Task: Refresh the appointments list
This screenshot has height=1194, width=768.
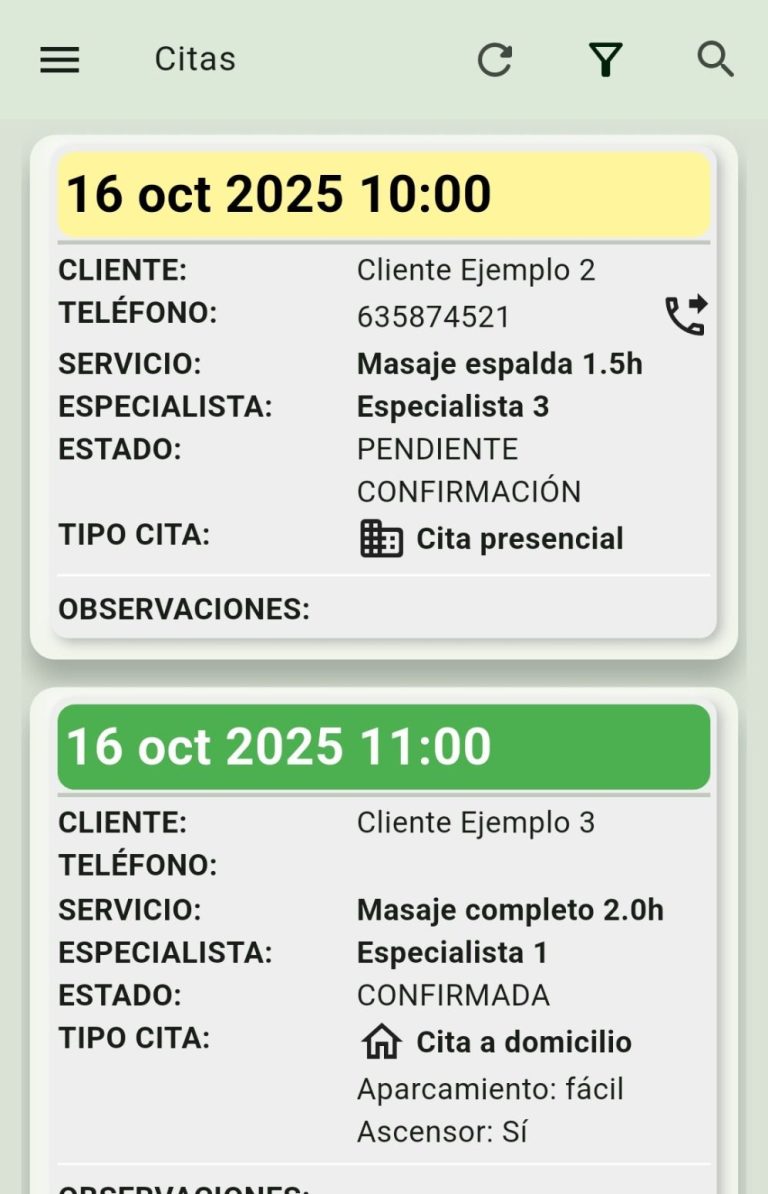Action: pyautogui.click(x=495, y=60)
